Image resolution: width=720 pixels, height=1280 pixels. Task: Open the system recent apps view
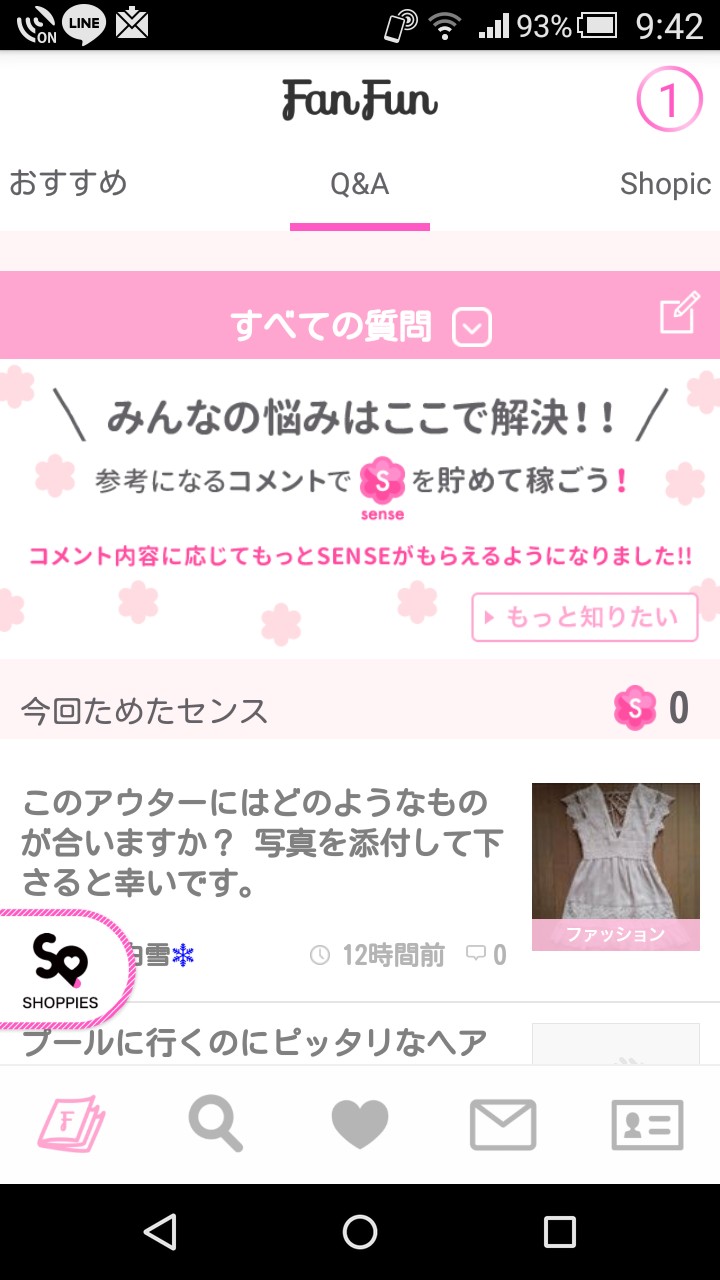[560, 1232]
